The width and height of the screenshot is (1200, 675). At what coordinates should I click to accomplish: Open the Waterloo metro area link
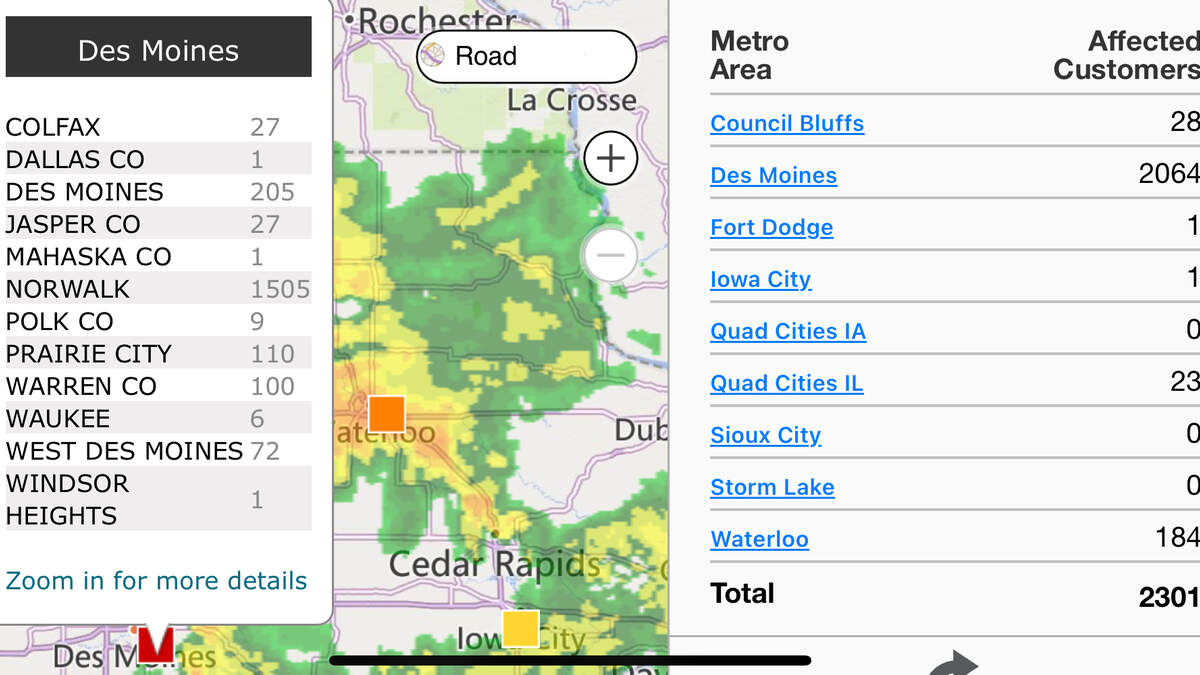(759, 539)
